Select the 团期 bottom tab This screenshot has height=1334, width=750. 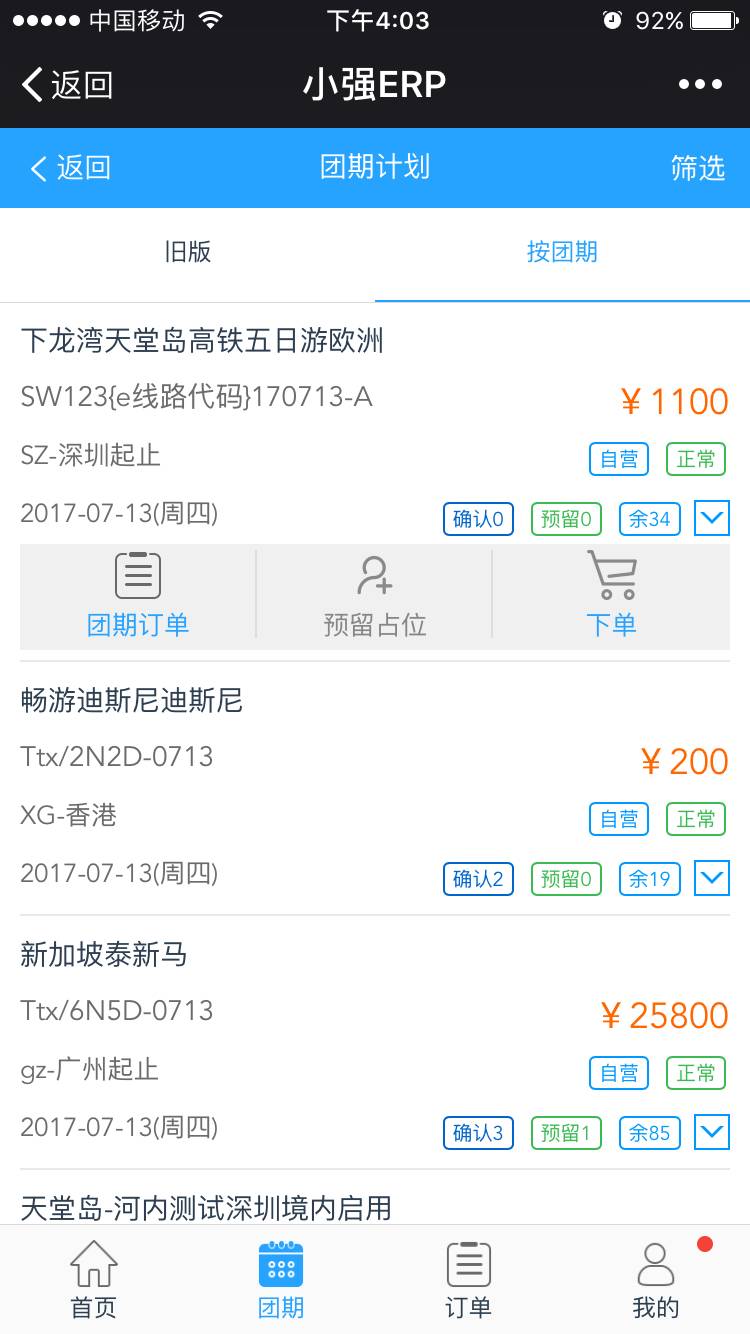coord(281,1280)
